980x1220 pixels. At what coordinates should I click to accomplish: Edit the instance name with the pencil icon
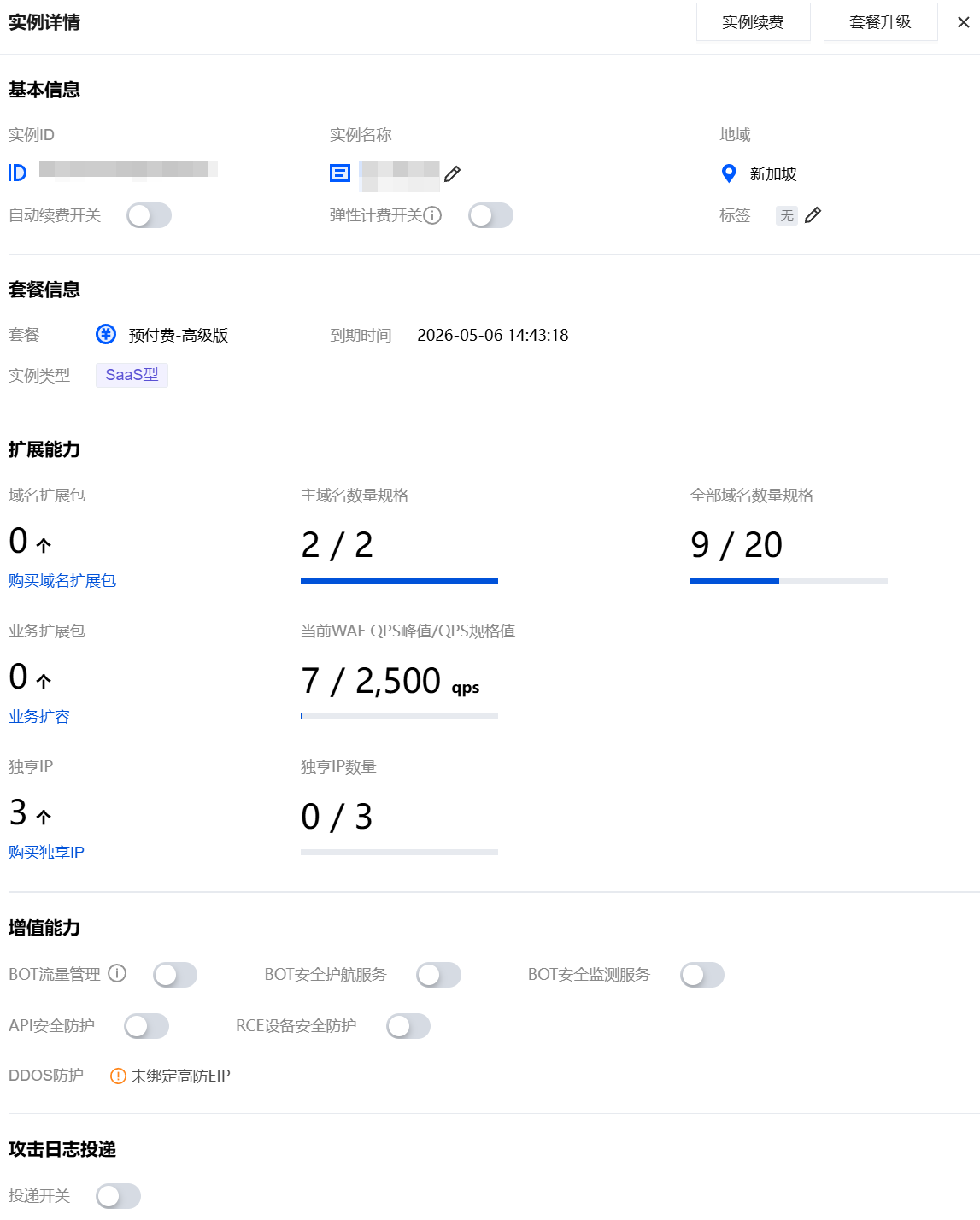click(x=453, y=173)
